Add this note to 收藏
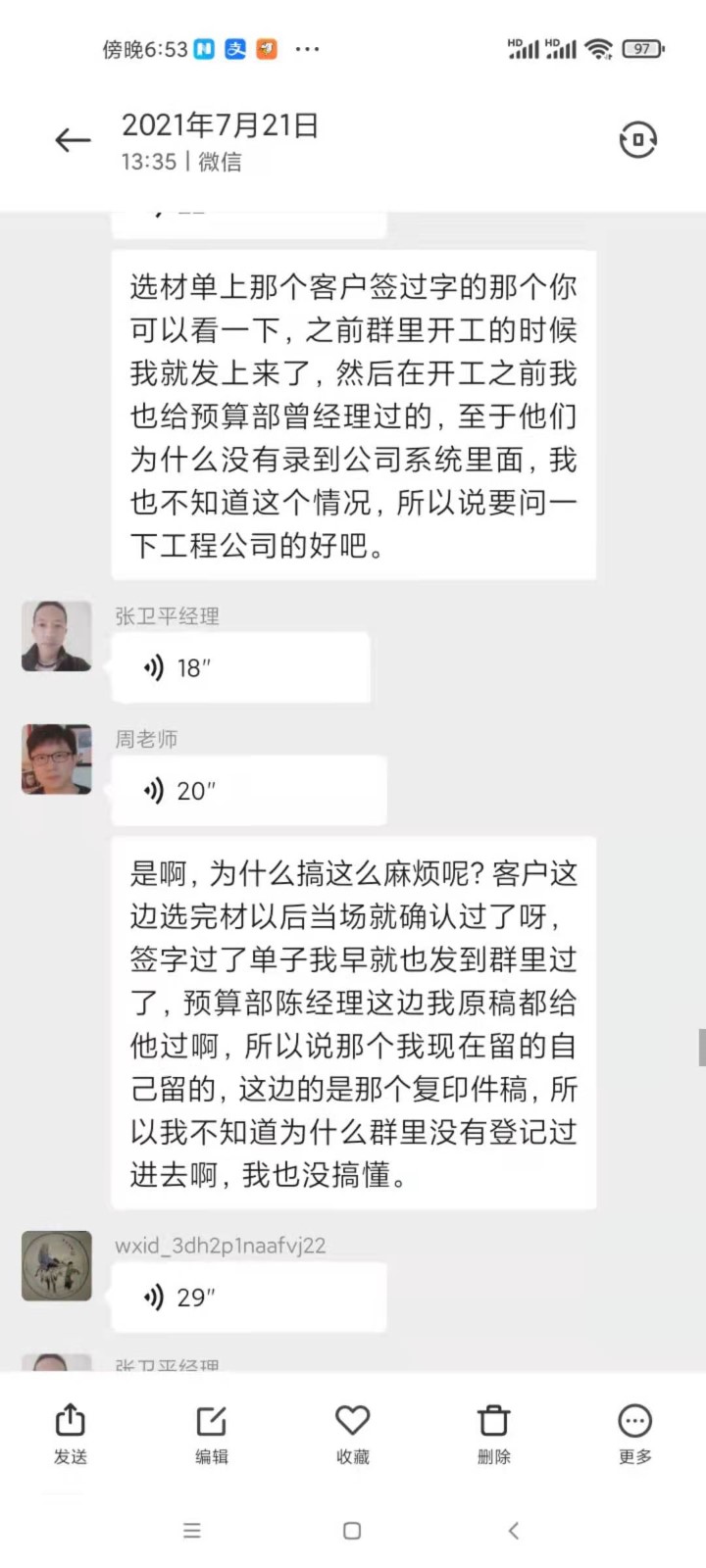 pyautogui.click(x=353, y=1433)
